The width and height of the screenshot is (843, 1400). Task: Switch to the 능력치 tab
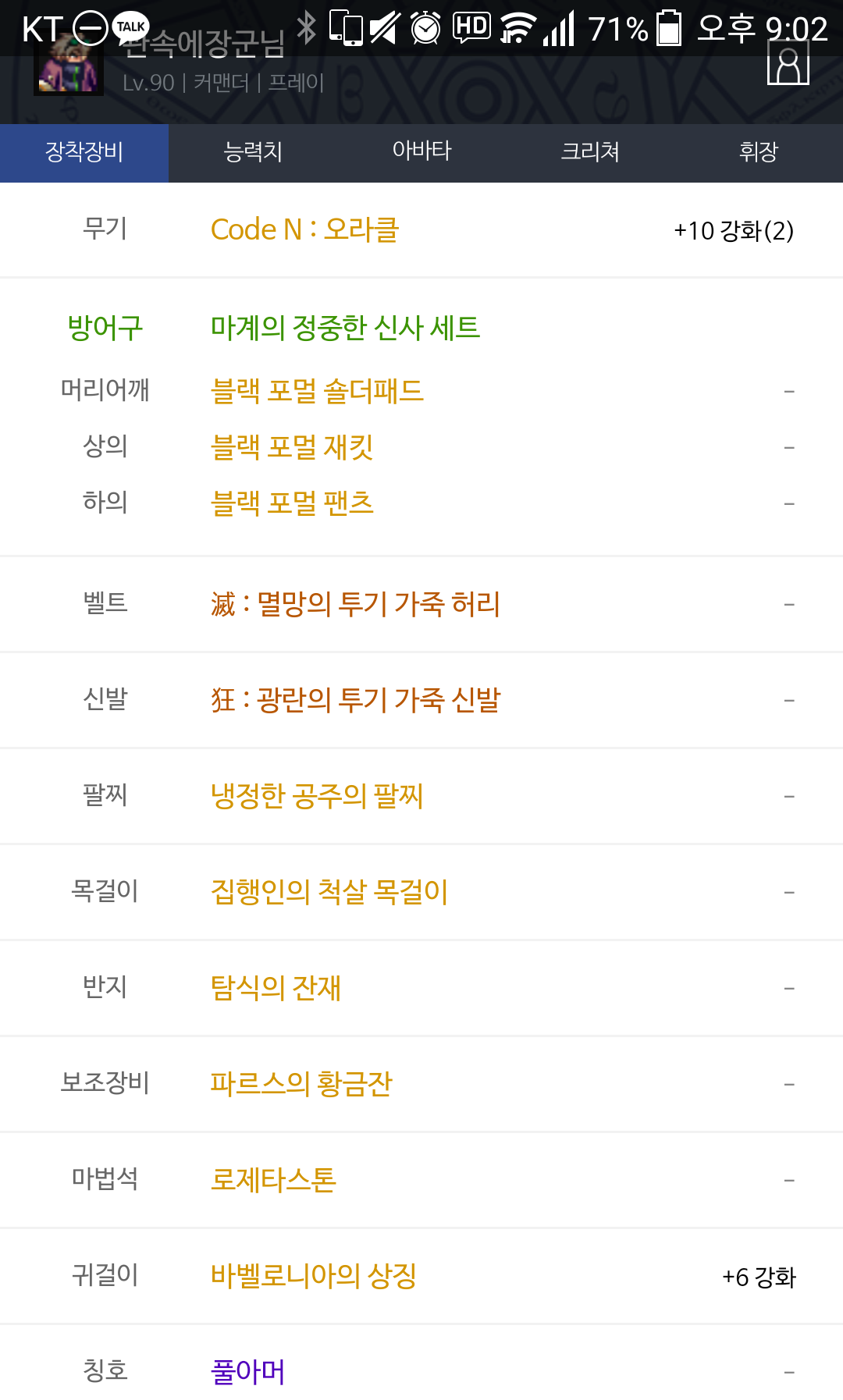click(x=253, y=152)
